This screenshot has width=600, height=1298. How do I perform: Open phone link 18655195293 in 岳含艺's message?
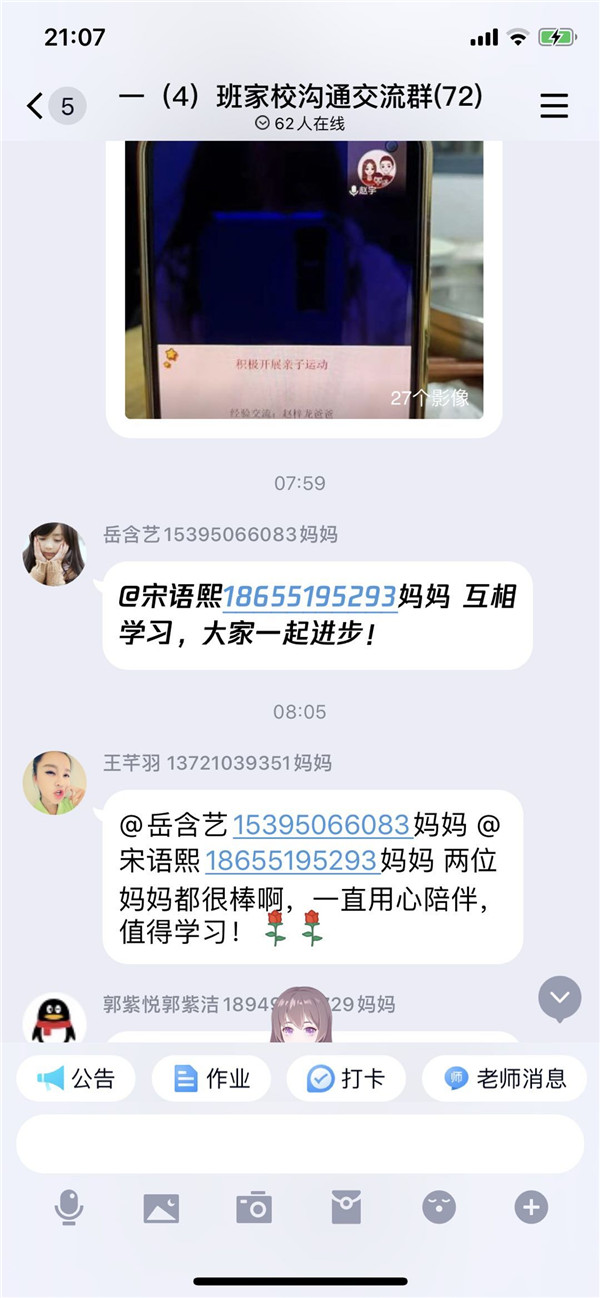(310, 596)
